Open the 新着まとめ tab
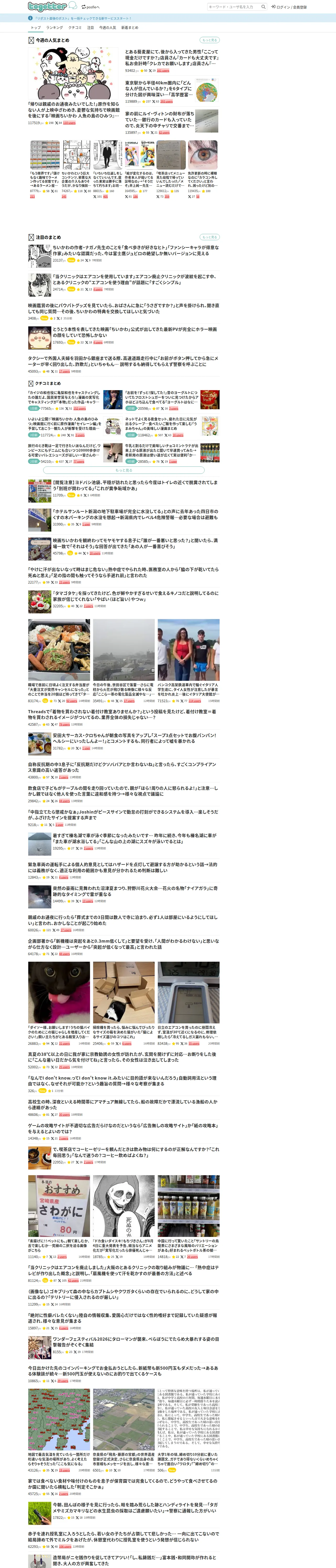Screen dimensions: 336x1568 (129, 27)
